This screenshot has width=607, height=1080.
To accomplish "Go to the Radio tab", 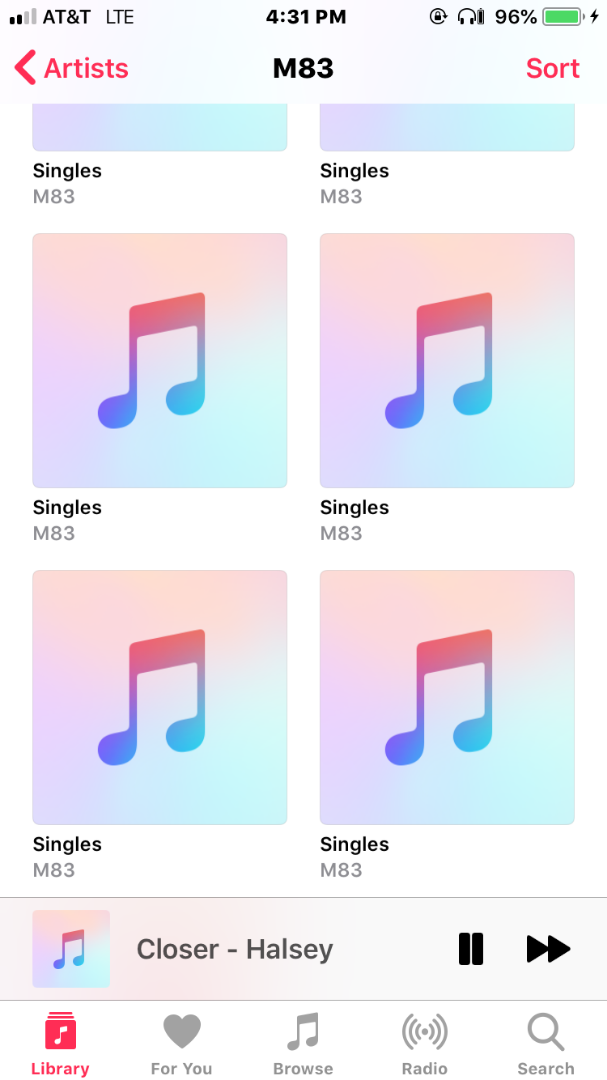I will (x=424, y=1043).
